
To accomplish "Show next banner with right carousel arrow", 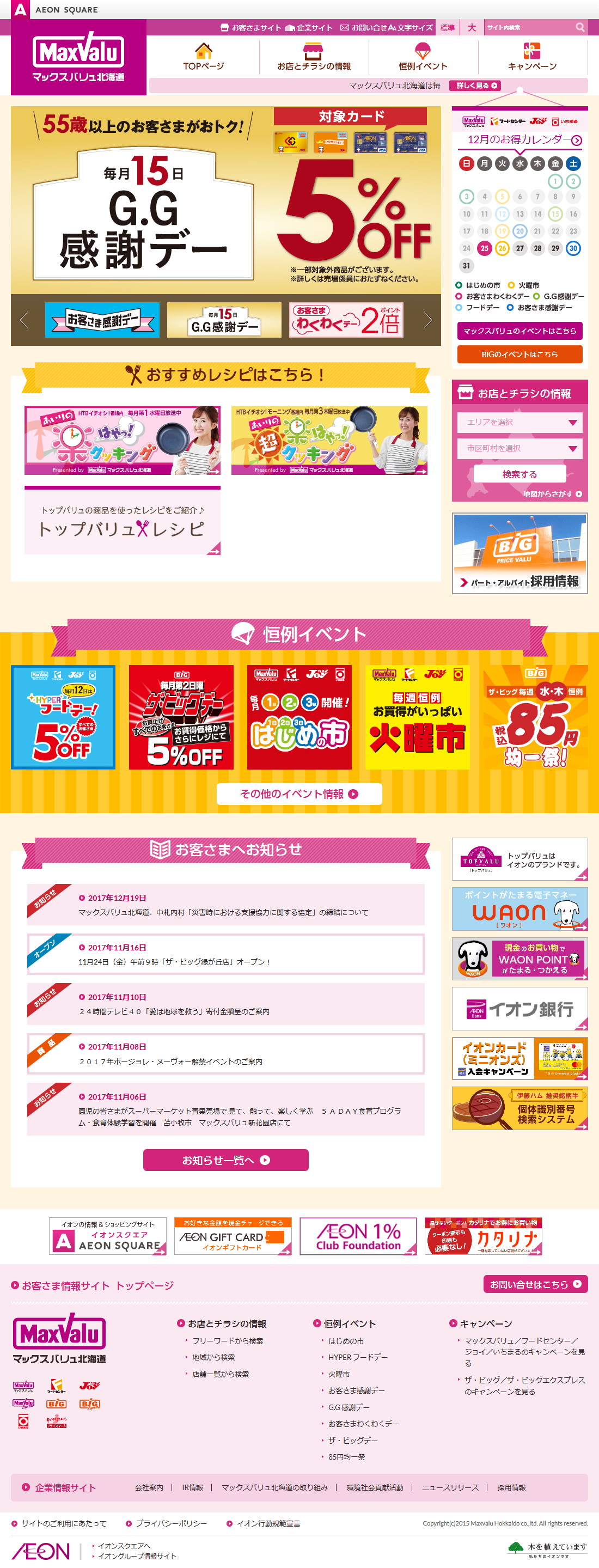I will (x=427, y=320).
